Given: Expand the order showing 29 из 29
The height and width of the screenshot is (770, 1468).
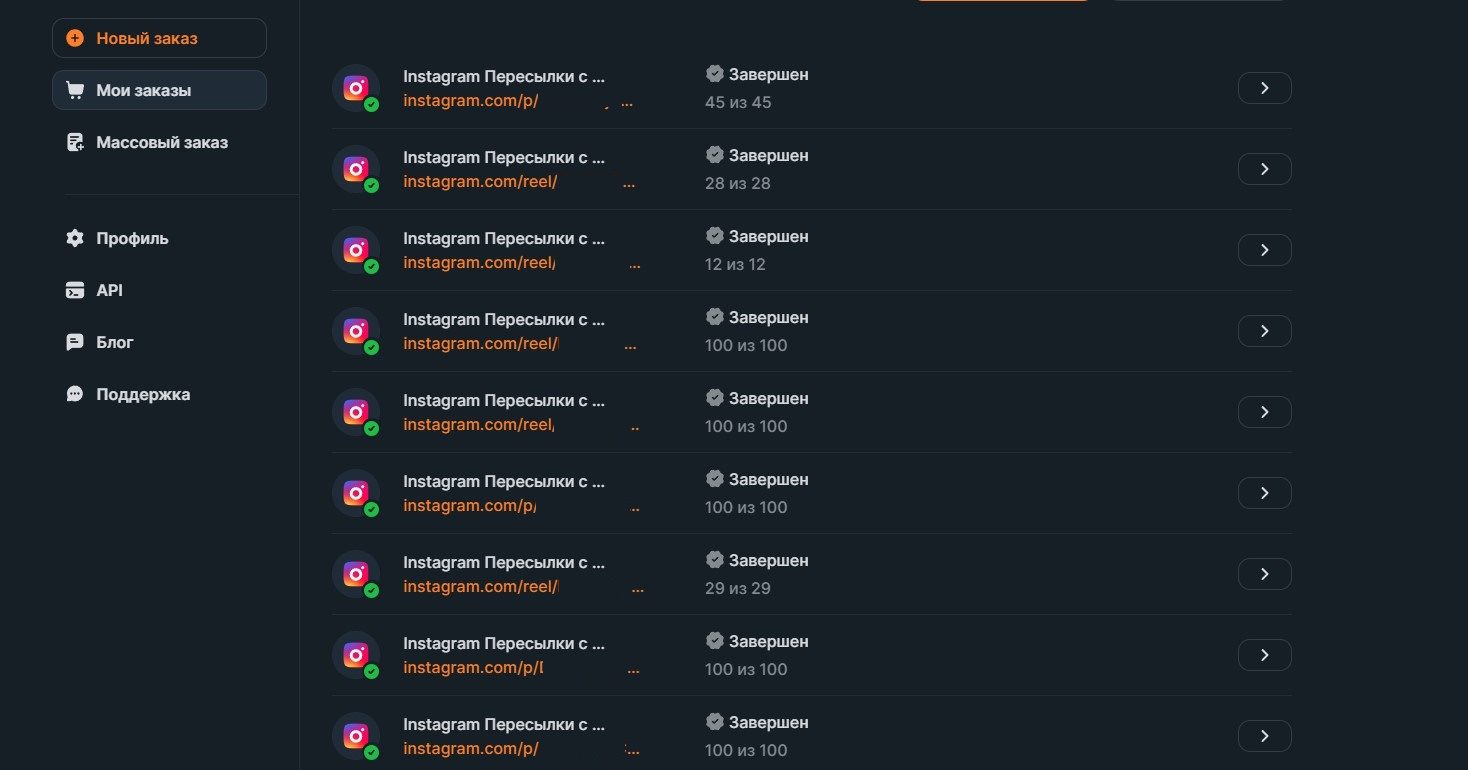Looking at the screenshot, I should [x=1264, y=574].
